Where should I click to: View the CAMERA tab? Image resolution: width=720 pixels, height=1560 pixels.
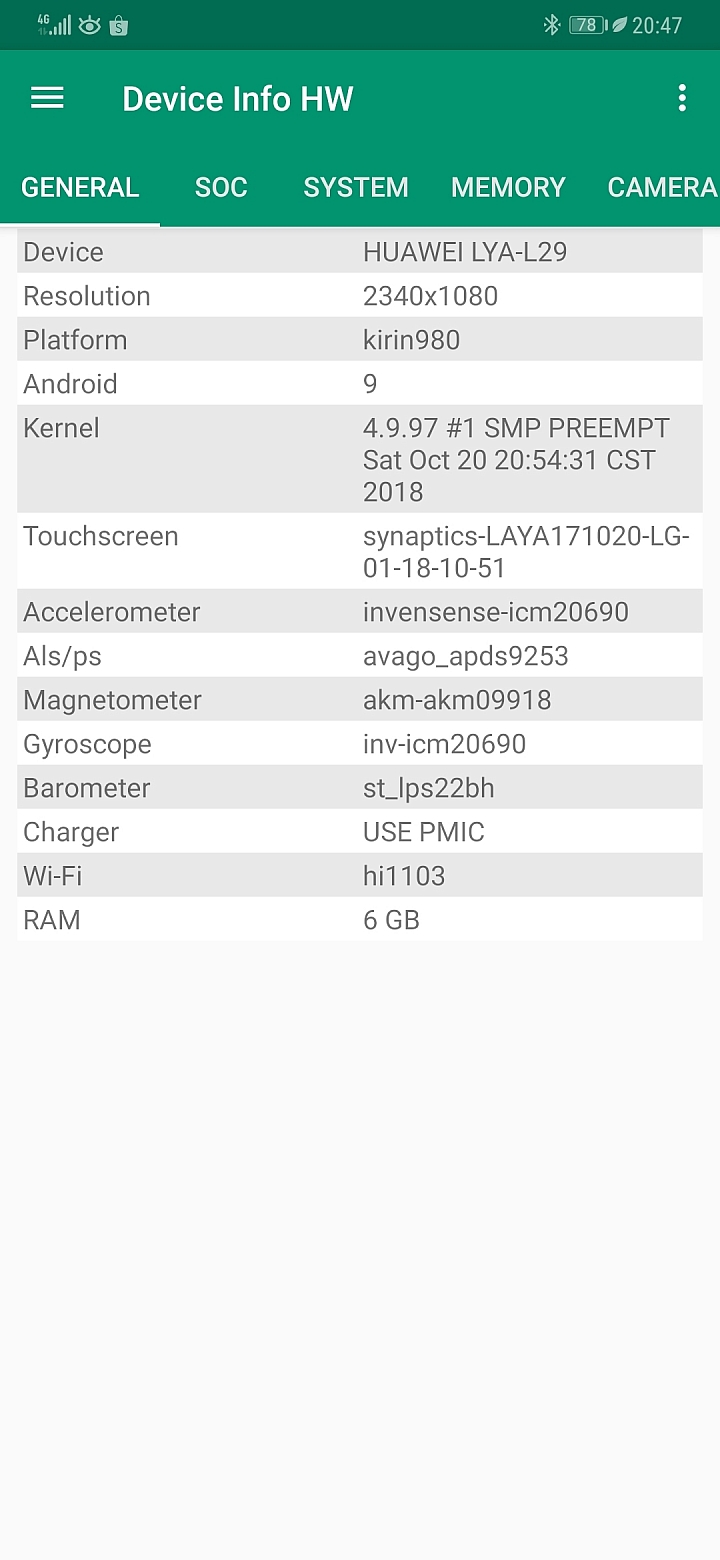[661, 188]
